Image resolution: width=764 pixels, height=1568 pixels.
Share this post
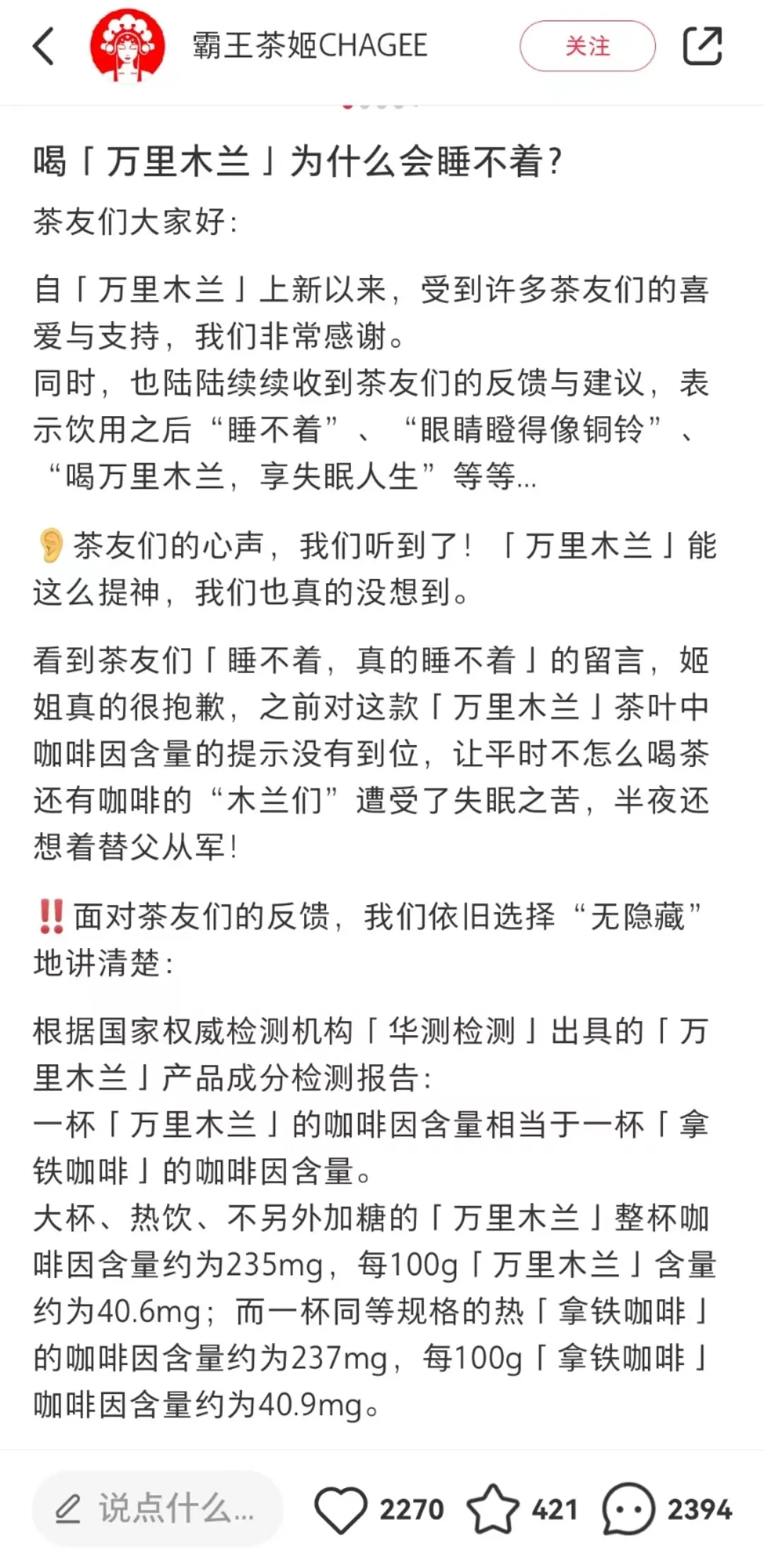(702, 47)
